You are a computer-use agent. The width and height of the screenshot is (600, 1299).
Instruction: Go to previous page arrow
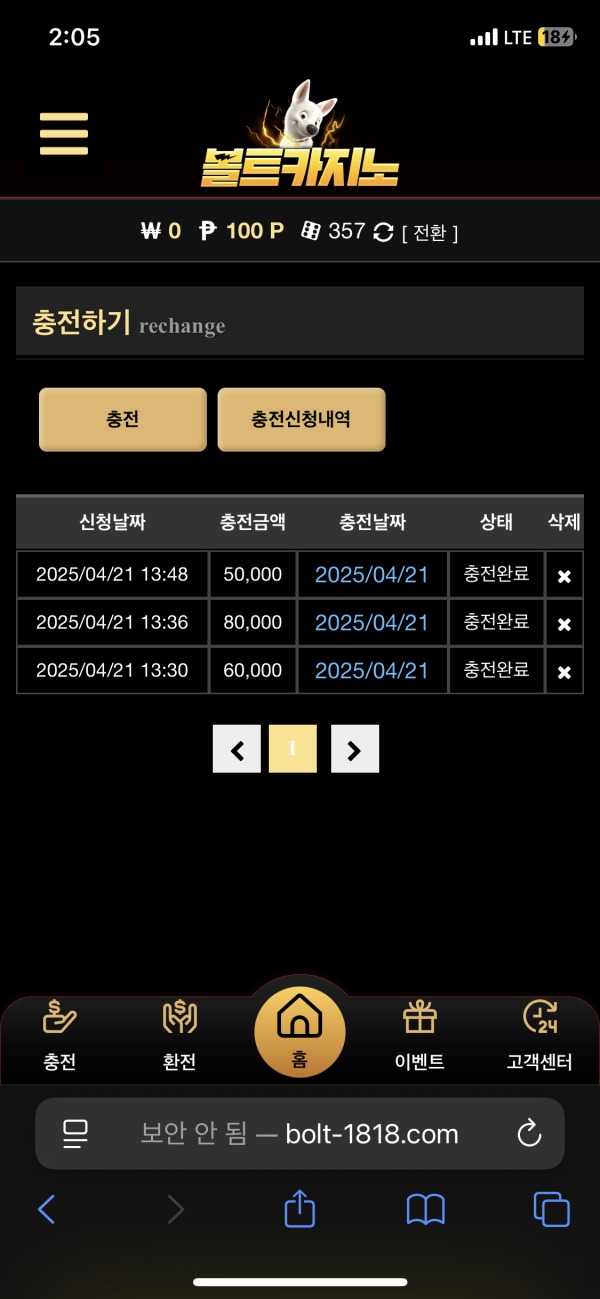coord(237,749)
